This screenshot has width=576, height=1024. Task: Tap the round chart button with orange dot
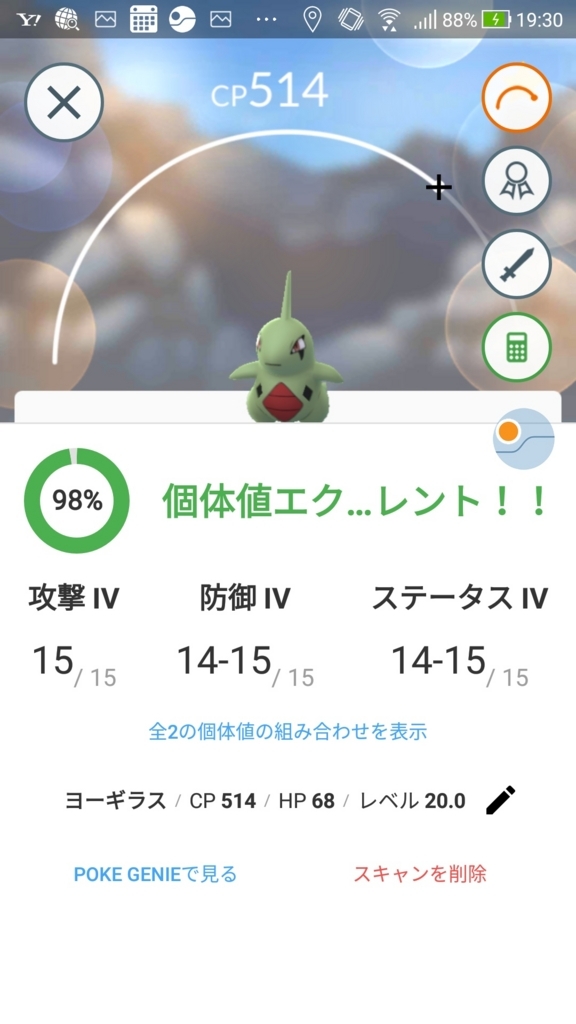[524, 440]
